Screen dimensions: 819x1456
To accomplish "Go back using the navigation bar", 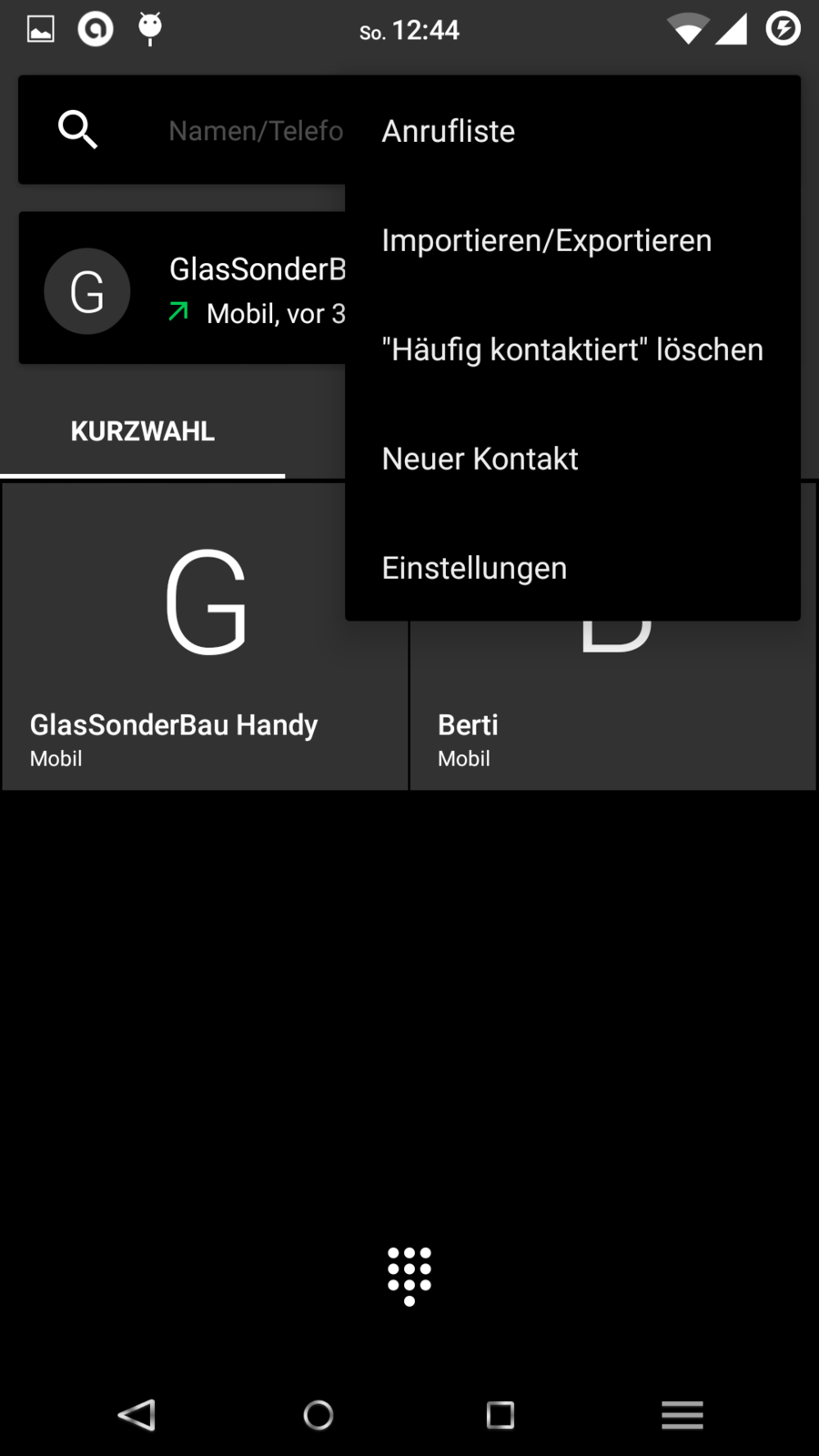I will point(136,1415).
